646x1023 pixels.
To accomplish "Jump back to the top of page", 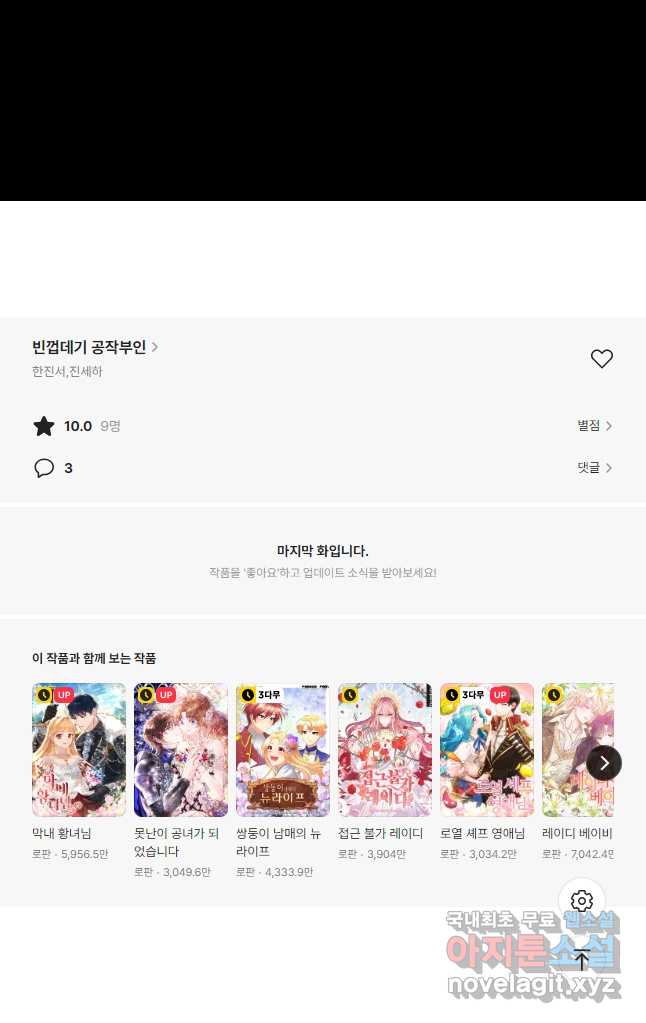I will pyautogui.click(x=582, y=960).
